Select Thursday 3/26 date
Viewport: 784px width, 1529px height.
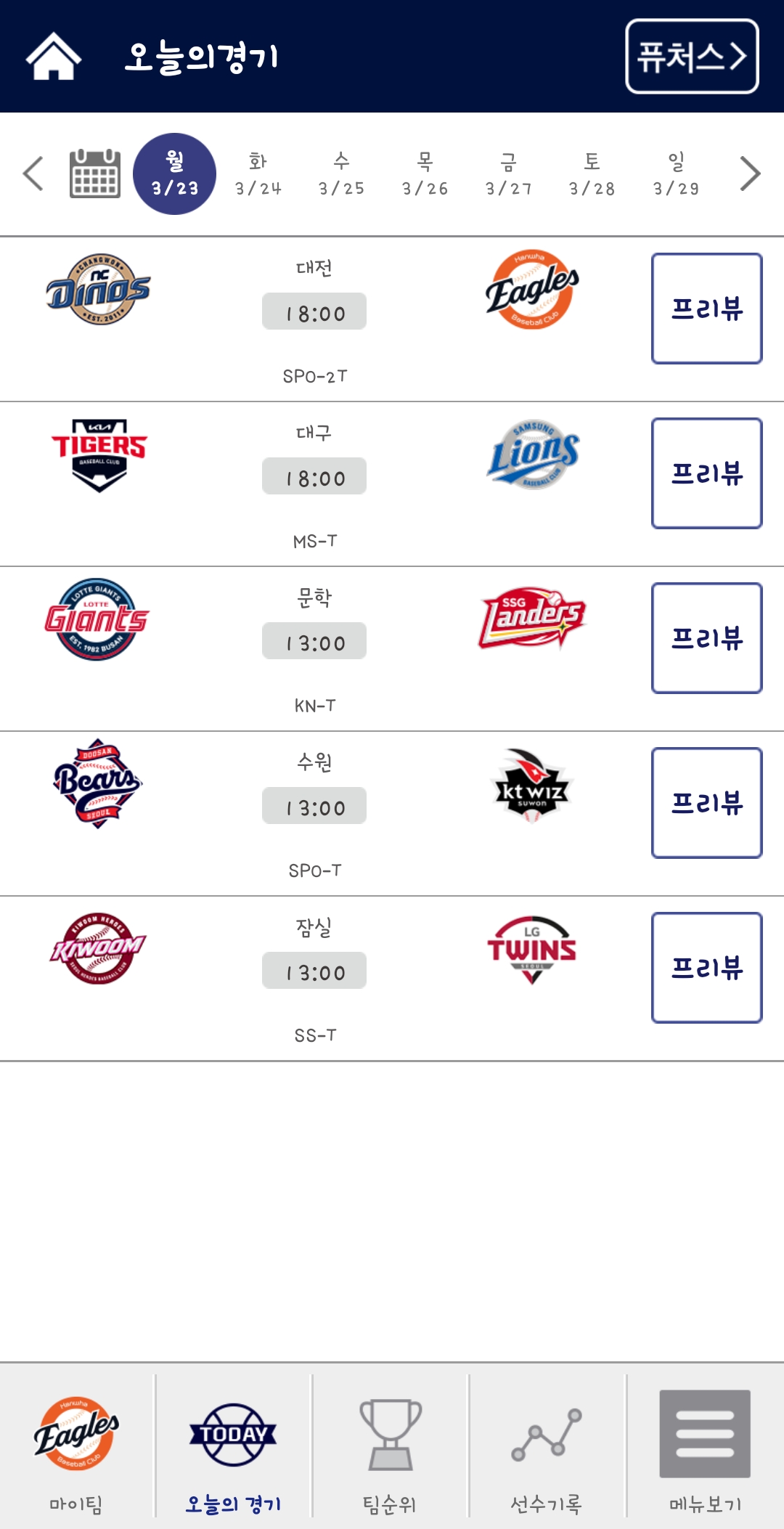coord(425,174)
